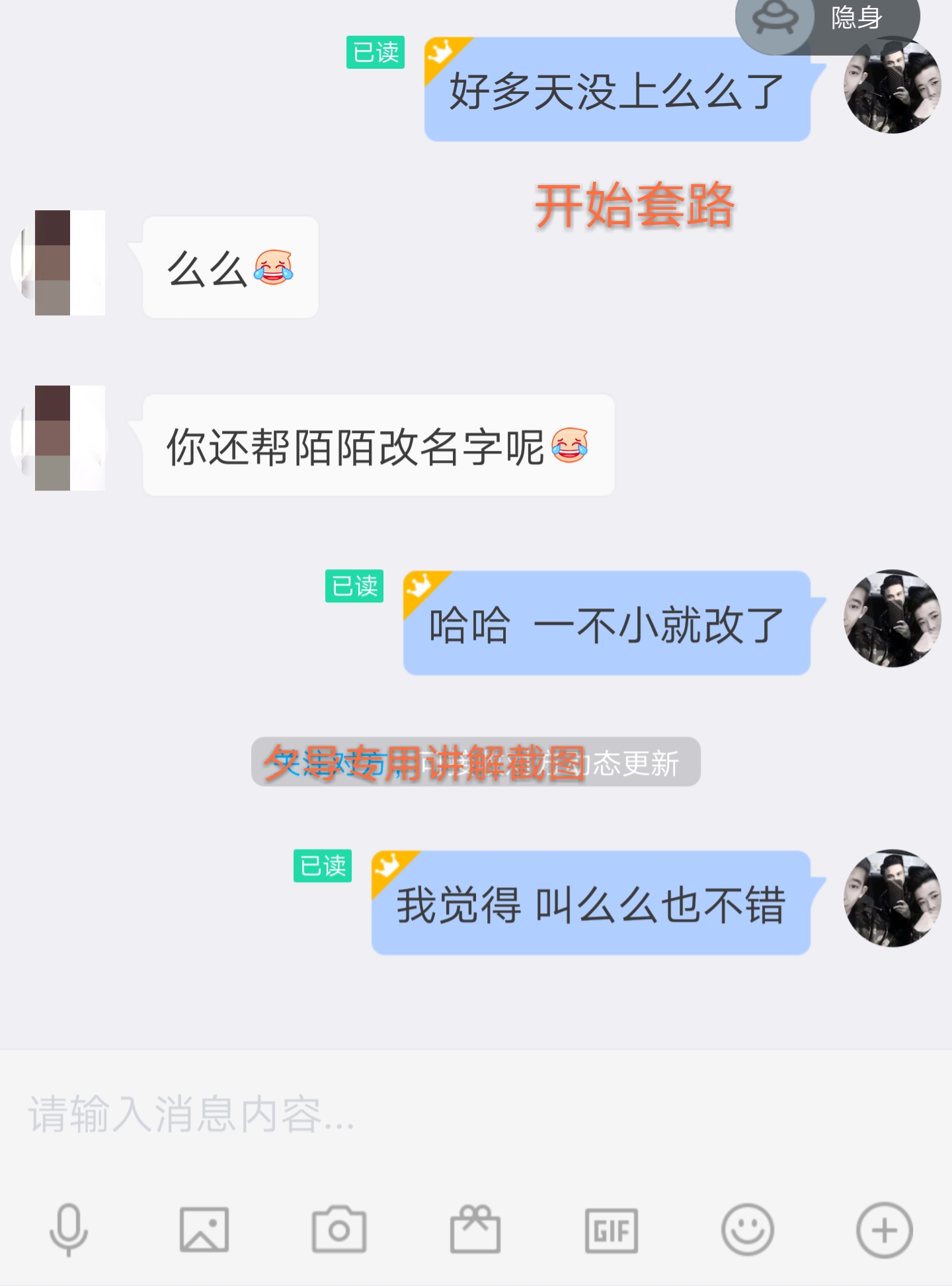The image size is (952, 1286).
Task: Open my avatar beside 我觉得 叫么么也不错
Action: coord(892,899)
